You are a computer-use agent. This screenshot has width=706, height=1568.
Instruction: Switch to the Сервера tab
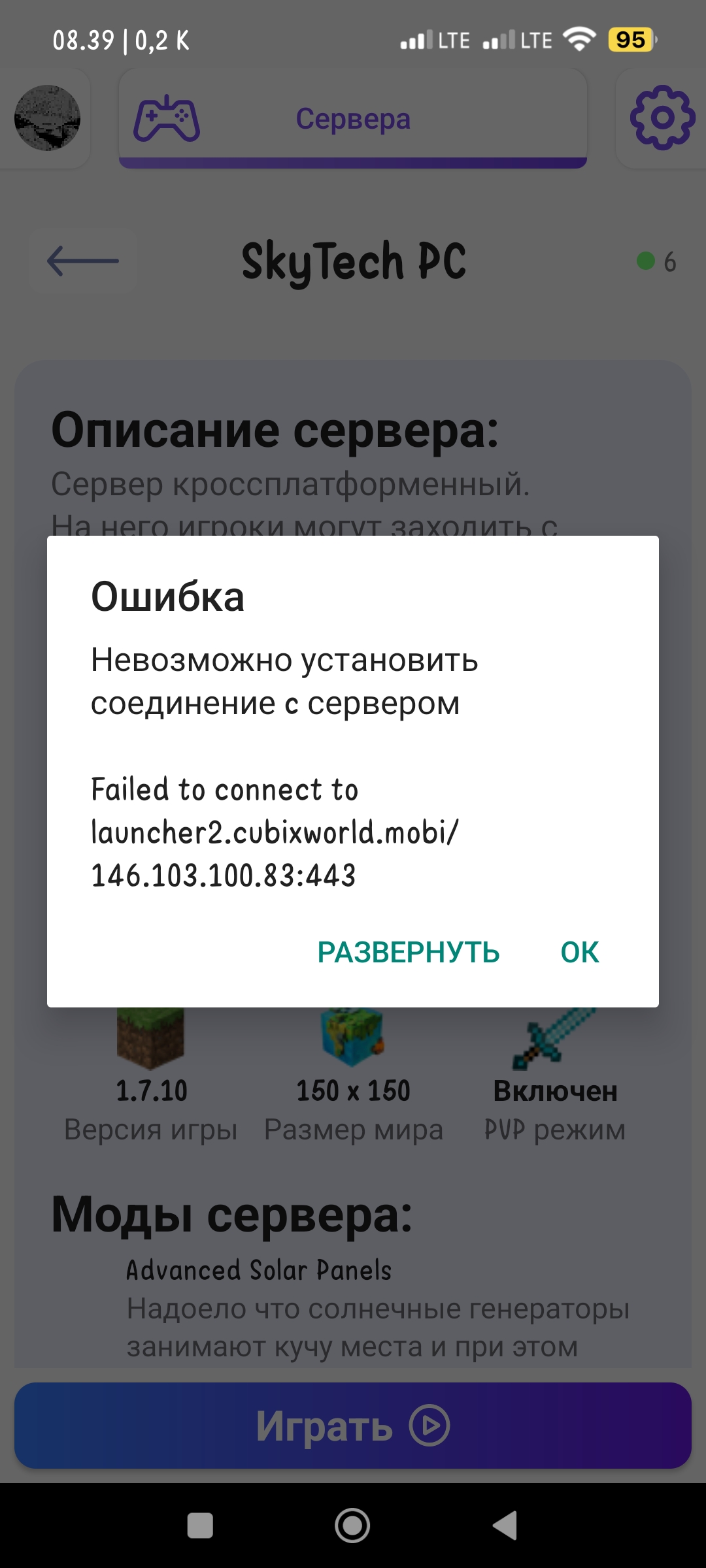pyautogui.click(x=353, y=119)
